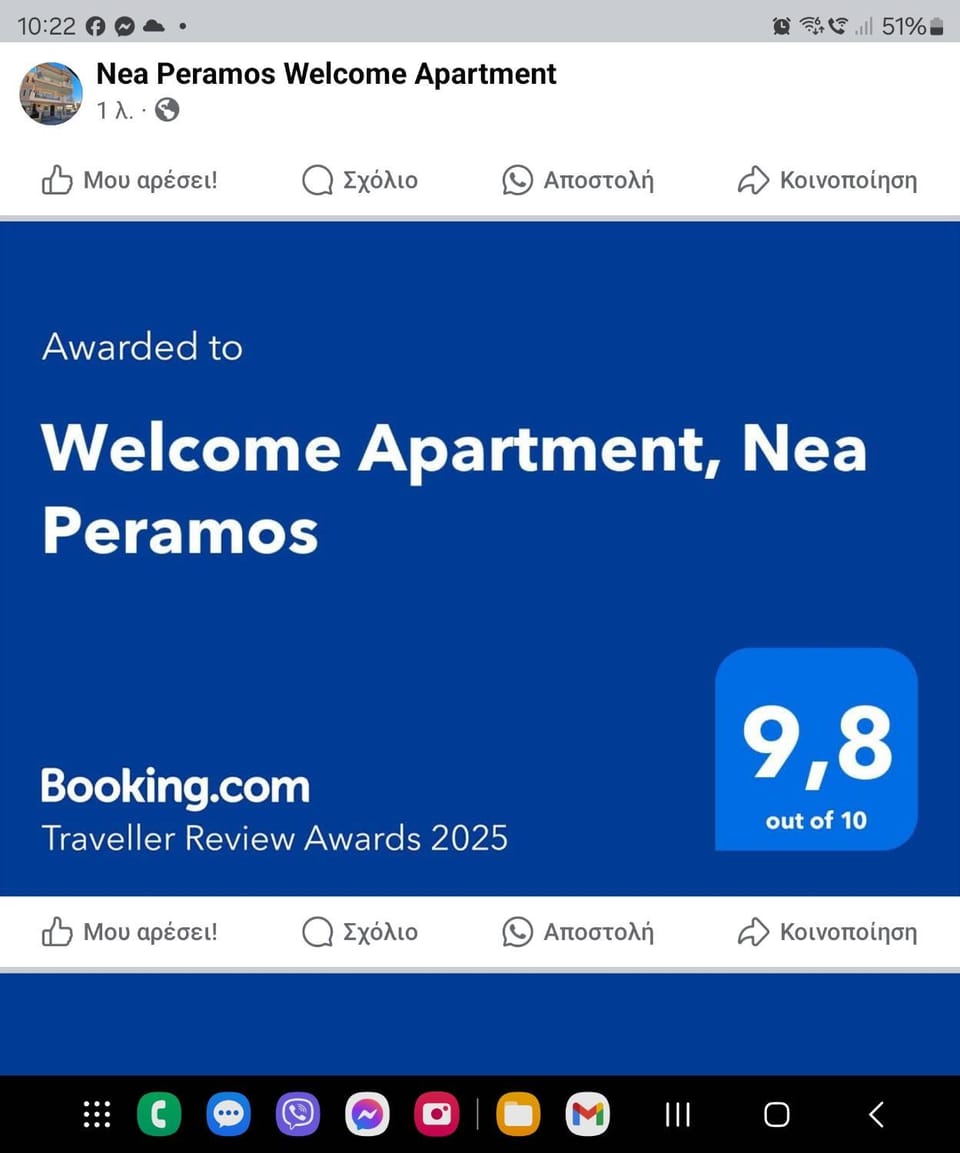Tap Κοινοποίηση below the award image

tap(827, 933)
